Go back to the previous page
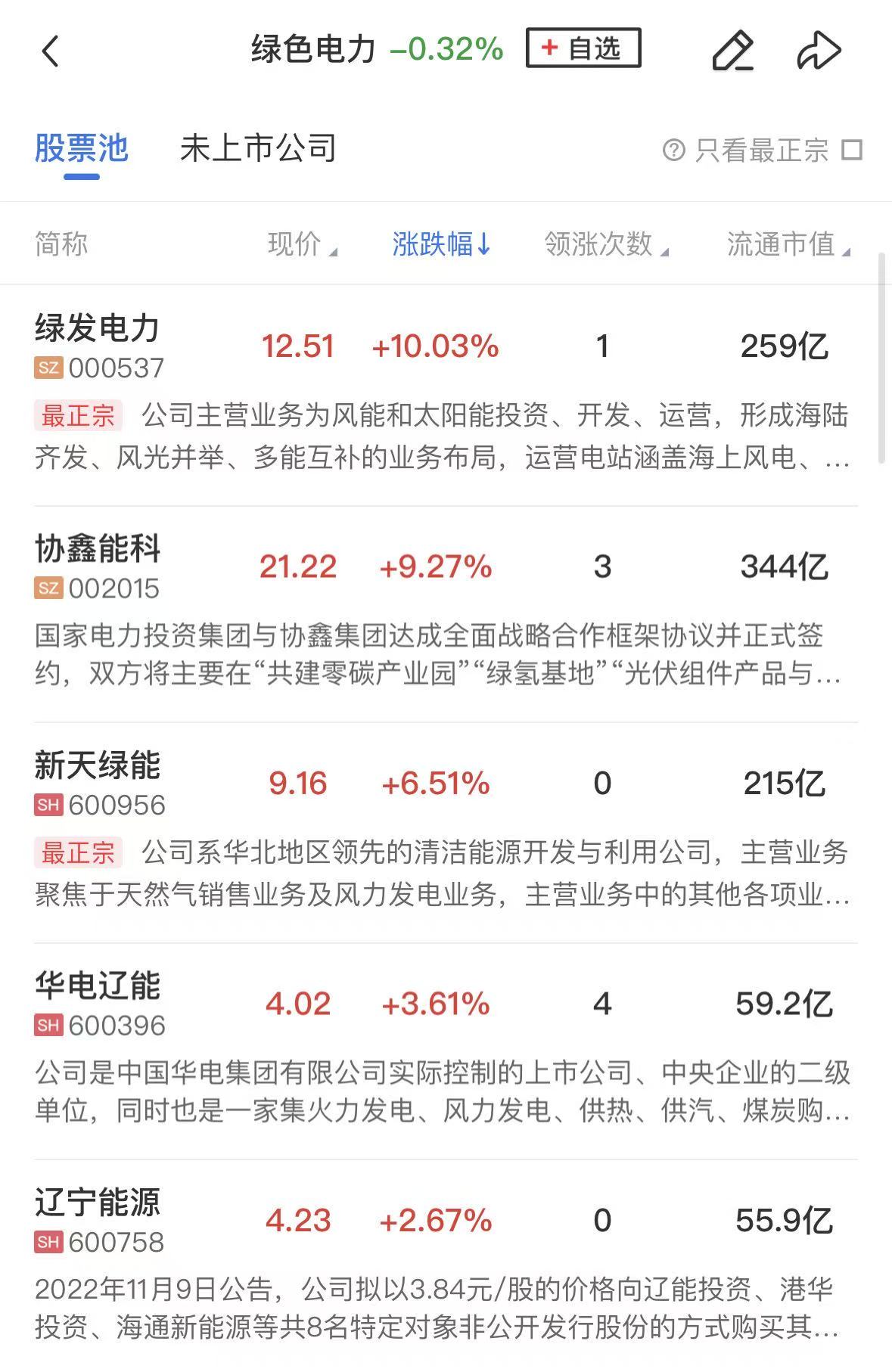The height and width of the screenshot is (1372, 892). click(51, 51)
